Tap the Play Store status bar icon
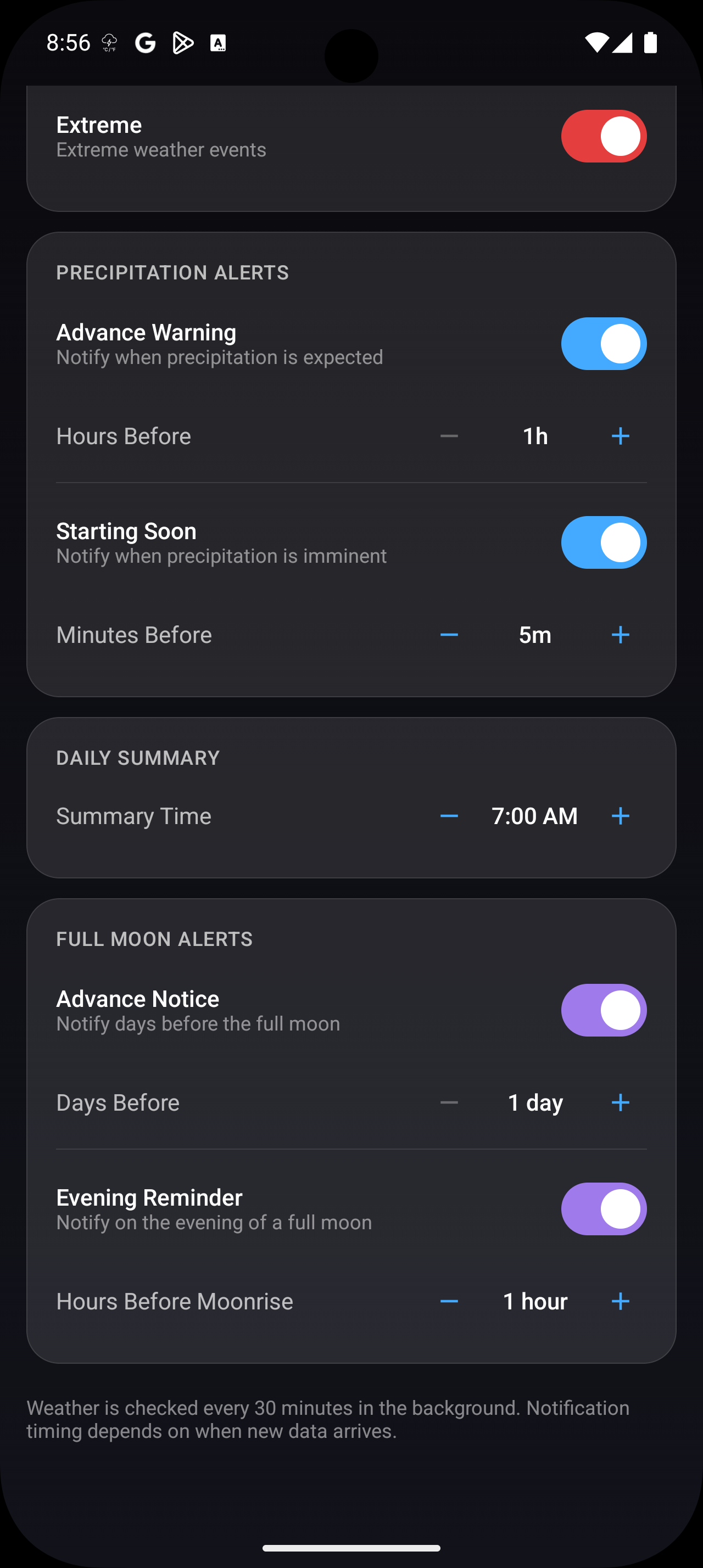 182,43
